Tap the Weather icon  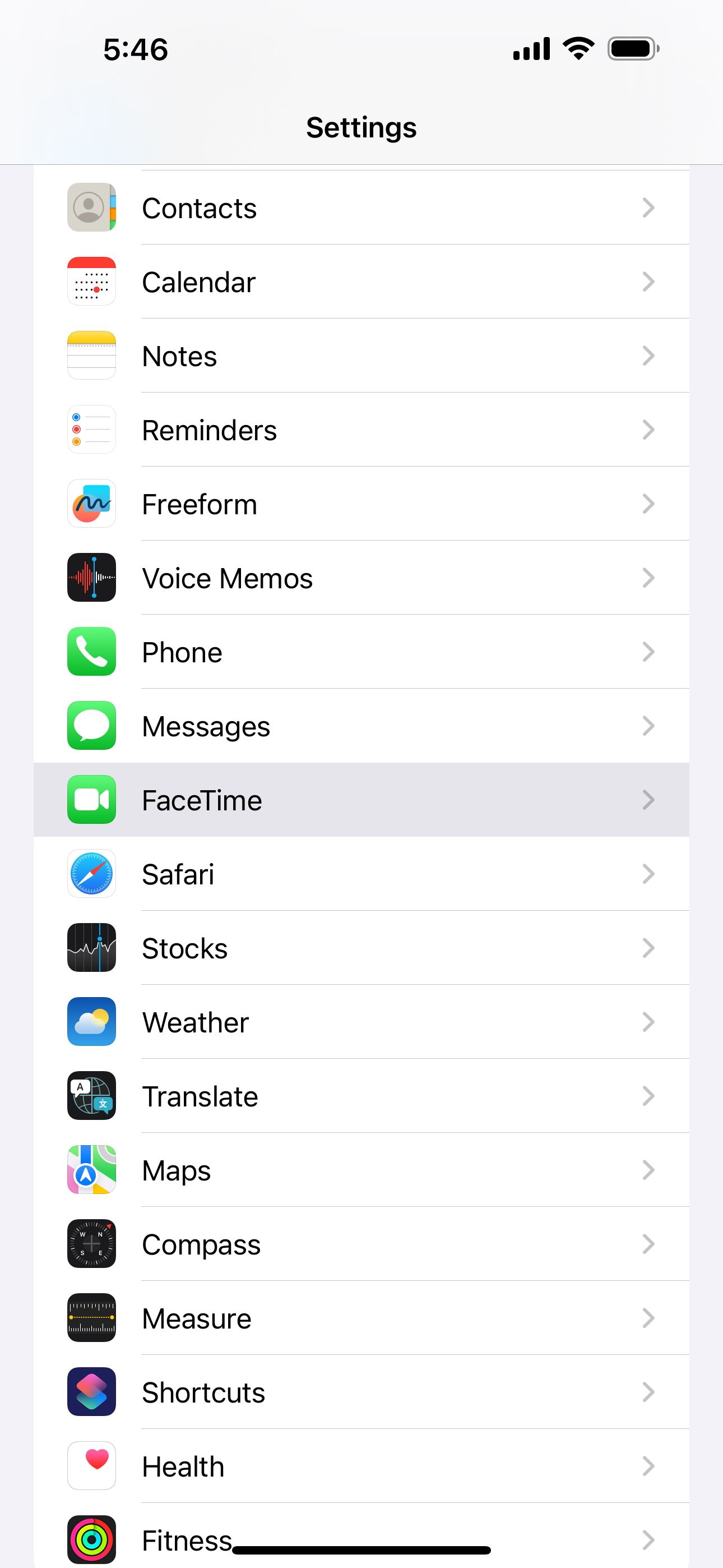[91, 1022]
